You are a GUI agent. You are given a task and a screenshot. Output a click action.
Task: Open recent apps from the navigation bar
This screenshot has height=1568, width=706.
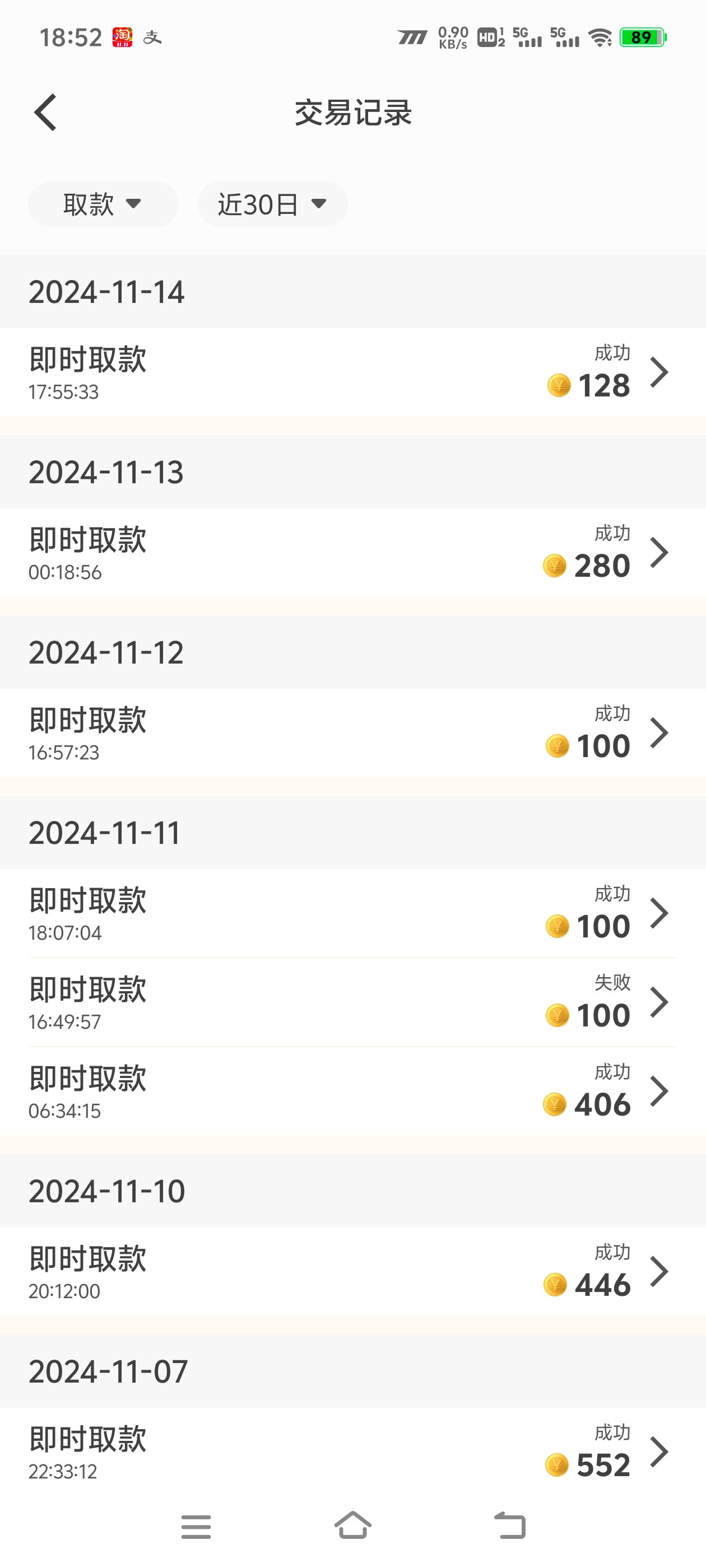click(196, 1527)
